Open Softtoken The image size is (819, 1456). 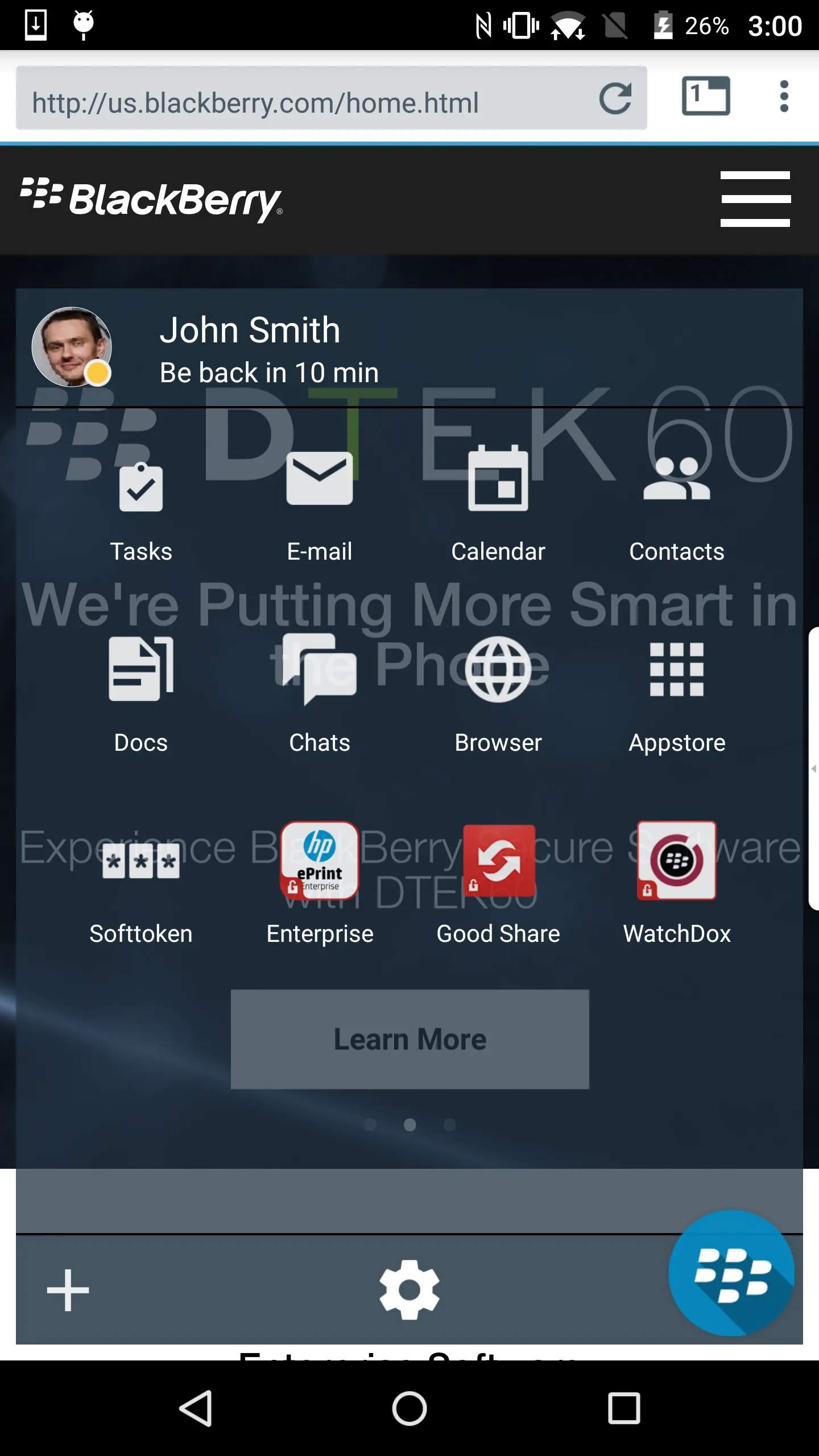point(141,882)
